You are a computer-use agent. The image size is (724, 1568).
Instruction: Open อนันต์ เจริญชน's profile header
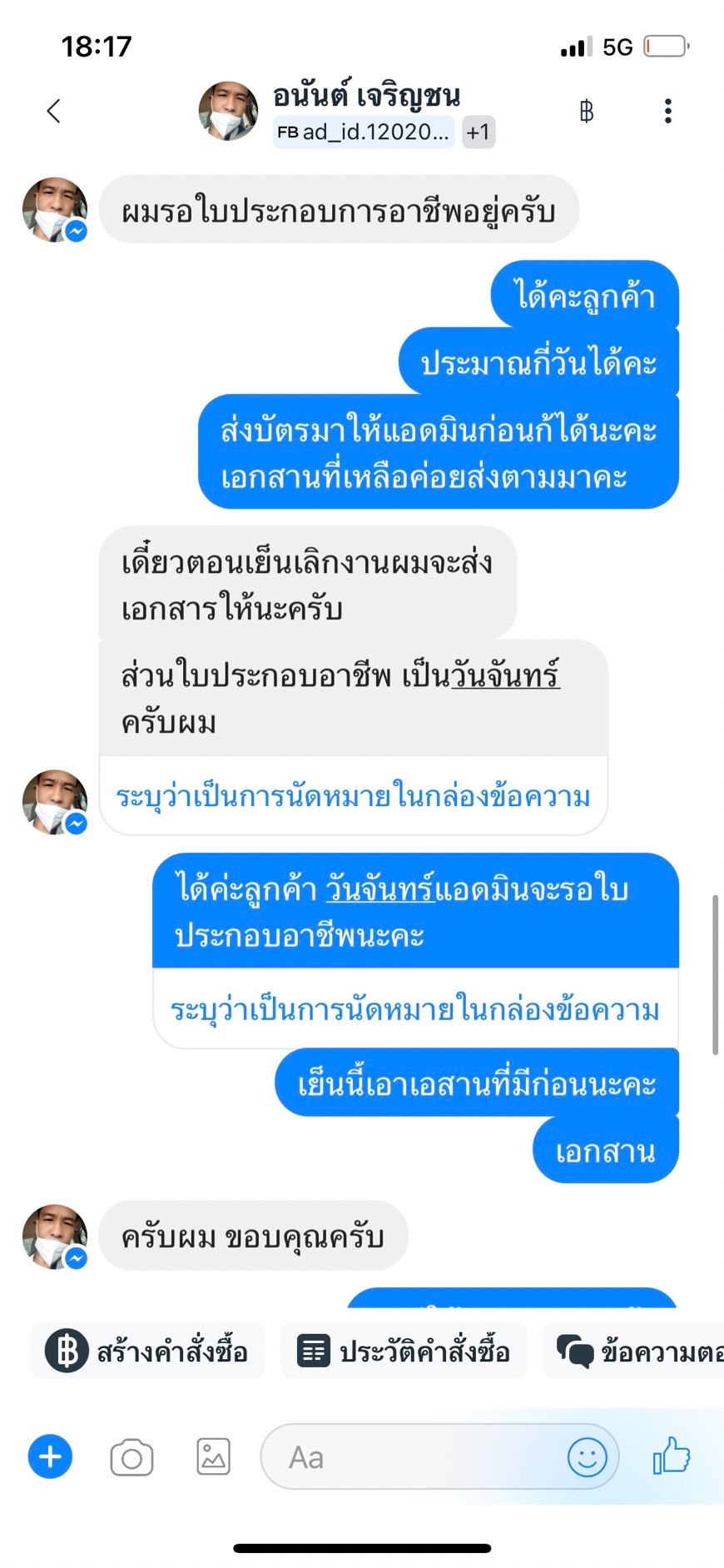click(x=366, y=97)
